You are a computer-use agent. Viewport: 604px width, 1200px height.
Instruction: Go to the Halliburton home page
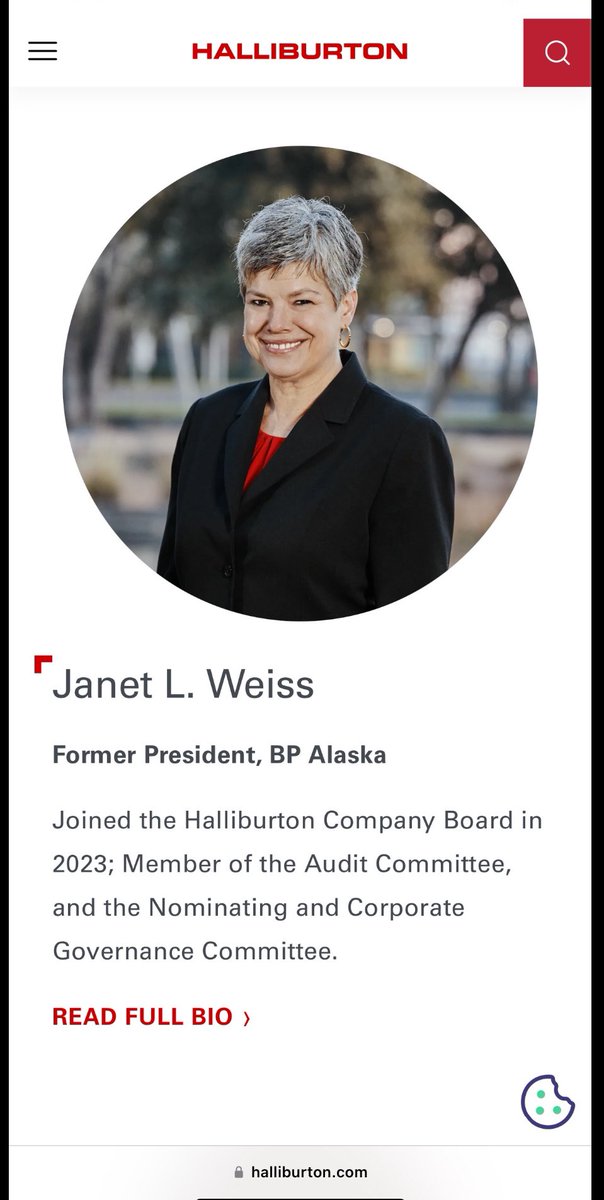pyautogui.click(x=300, y=51)
